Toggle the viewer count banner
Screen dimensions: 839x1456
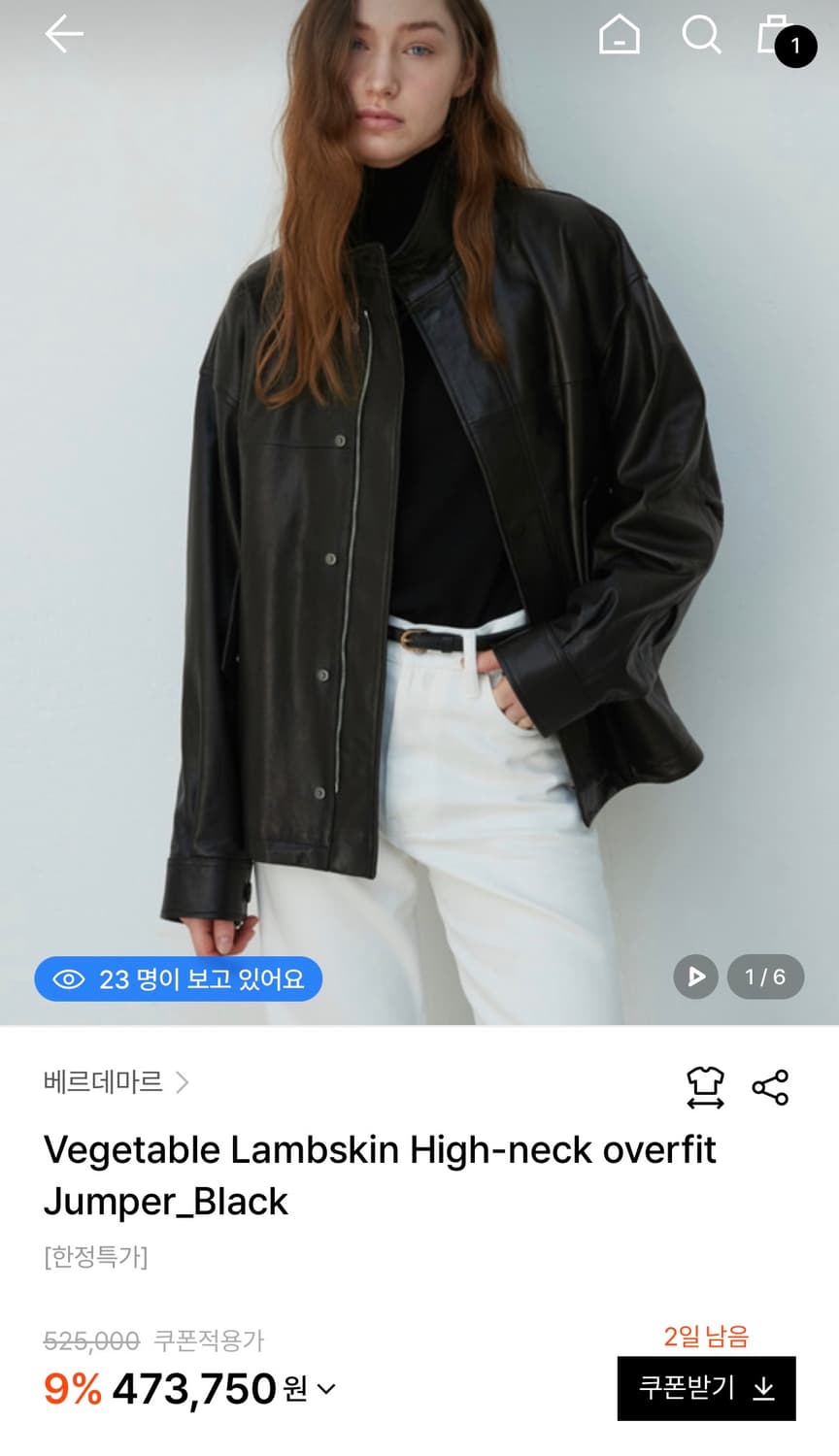pyautogui.click(x=178, y=979)
